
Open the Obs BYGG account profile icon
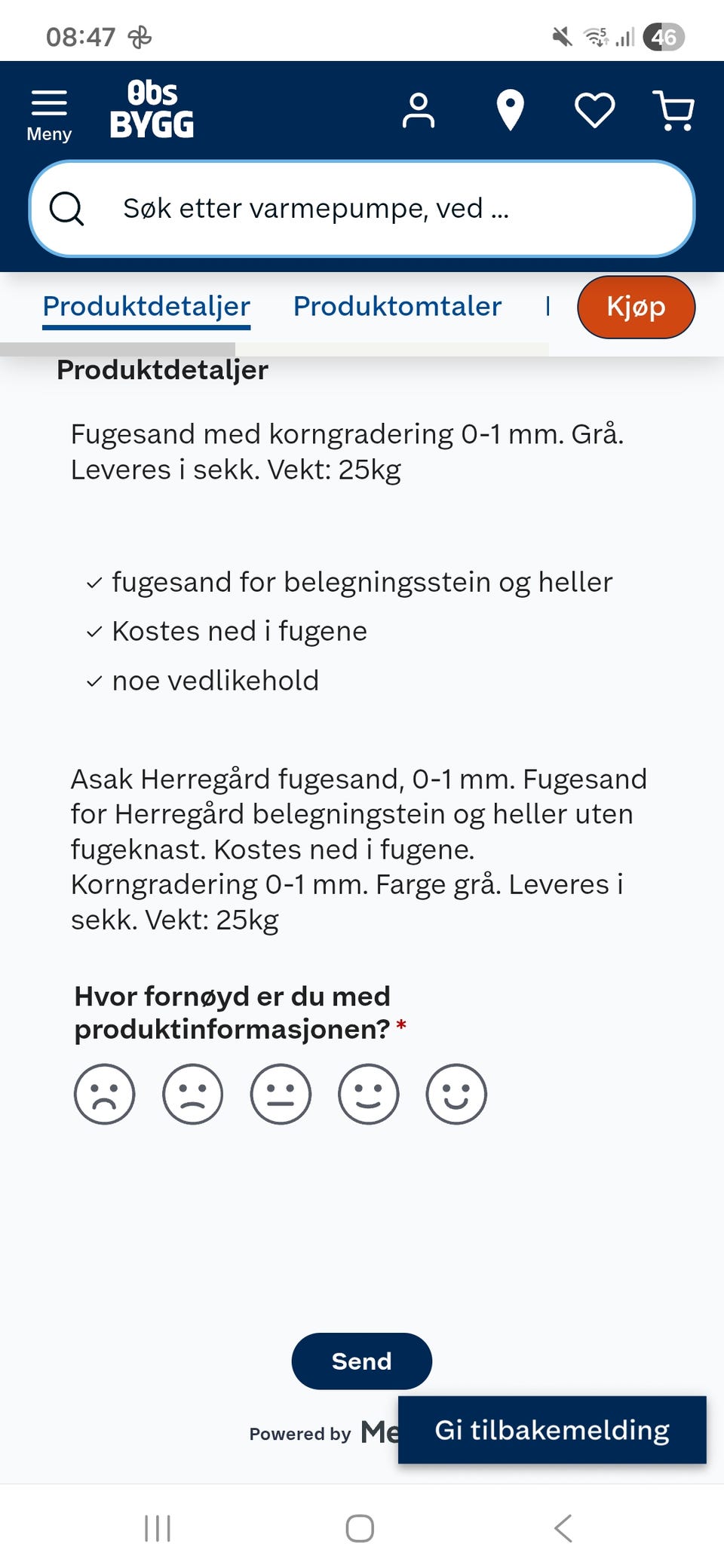419,111
